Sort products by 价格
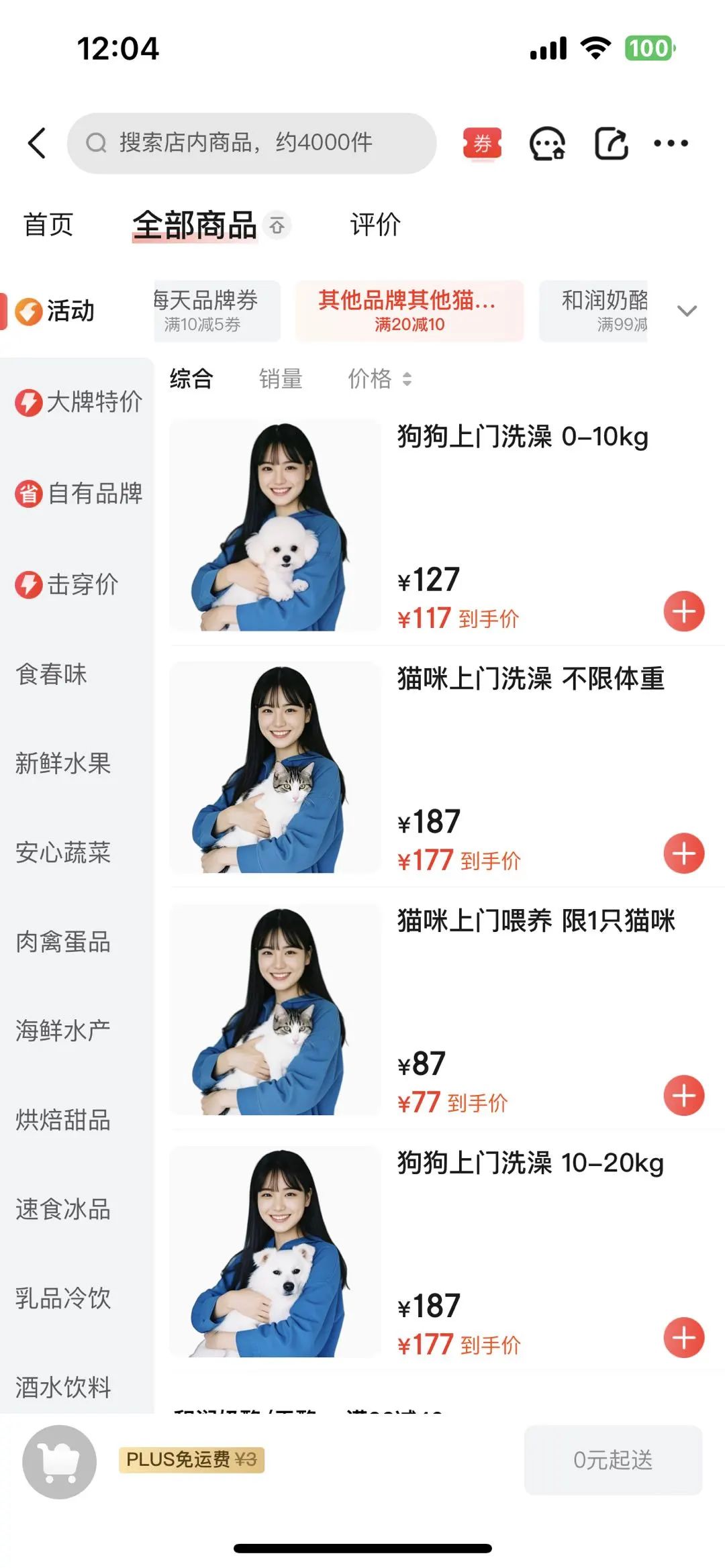Screen dimensions: 725x1568 click(379, 379)
